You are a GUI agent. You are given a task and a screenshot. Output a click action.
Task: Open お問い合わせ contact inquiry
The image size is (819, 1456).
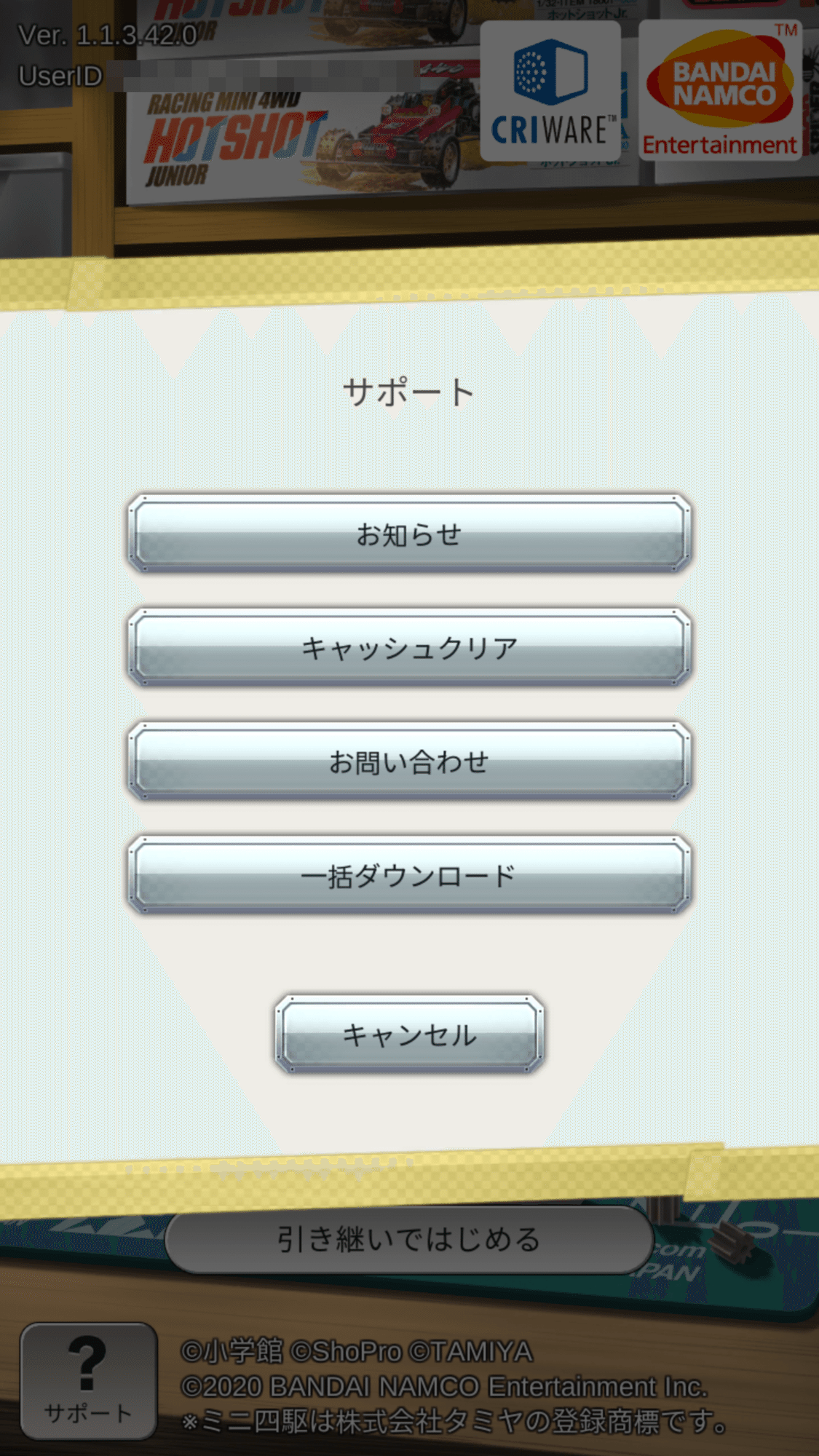pos(409,761)
